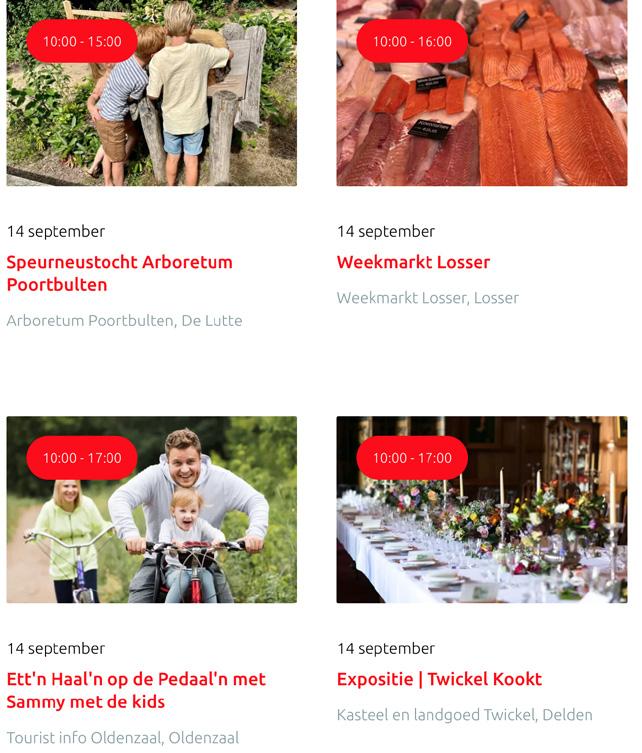Open the Expositie | Twickel Kookt title

439,679
